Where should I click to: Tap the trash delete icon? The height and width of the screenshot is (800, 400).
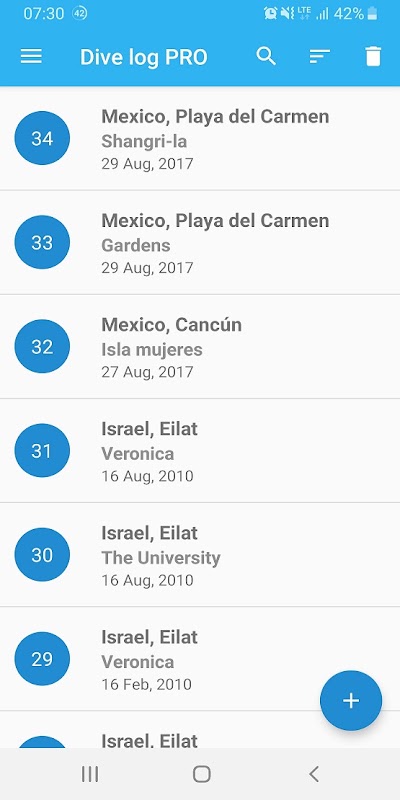(x=373, y=56)
